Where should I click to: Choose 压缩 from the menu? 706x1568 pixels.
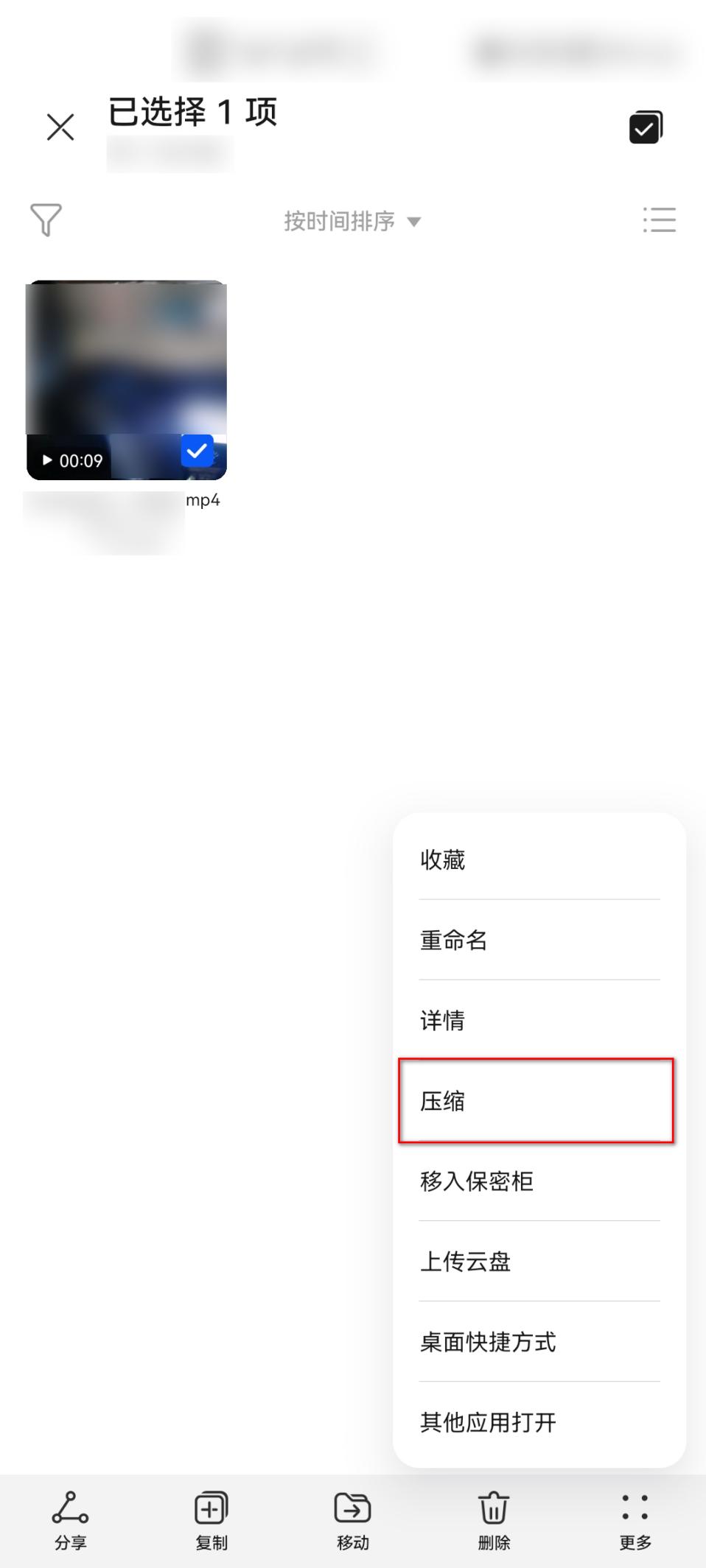[539, 1101]
